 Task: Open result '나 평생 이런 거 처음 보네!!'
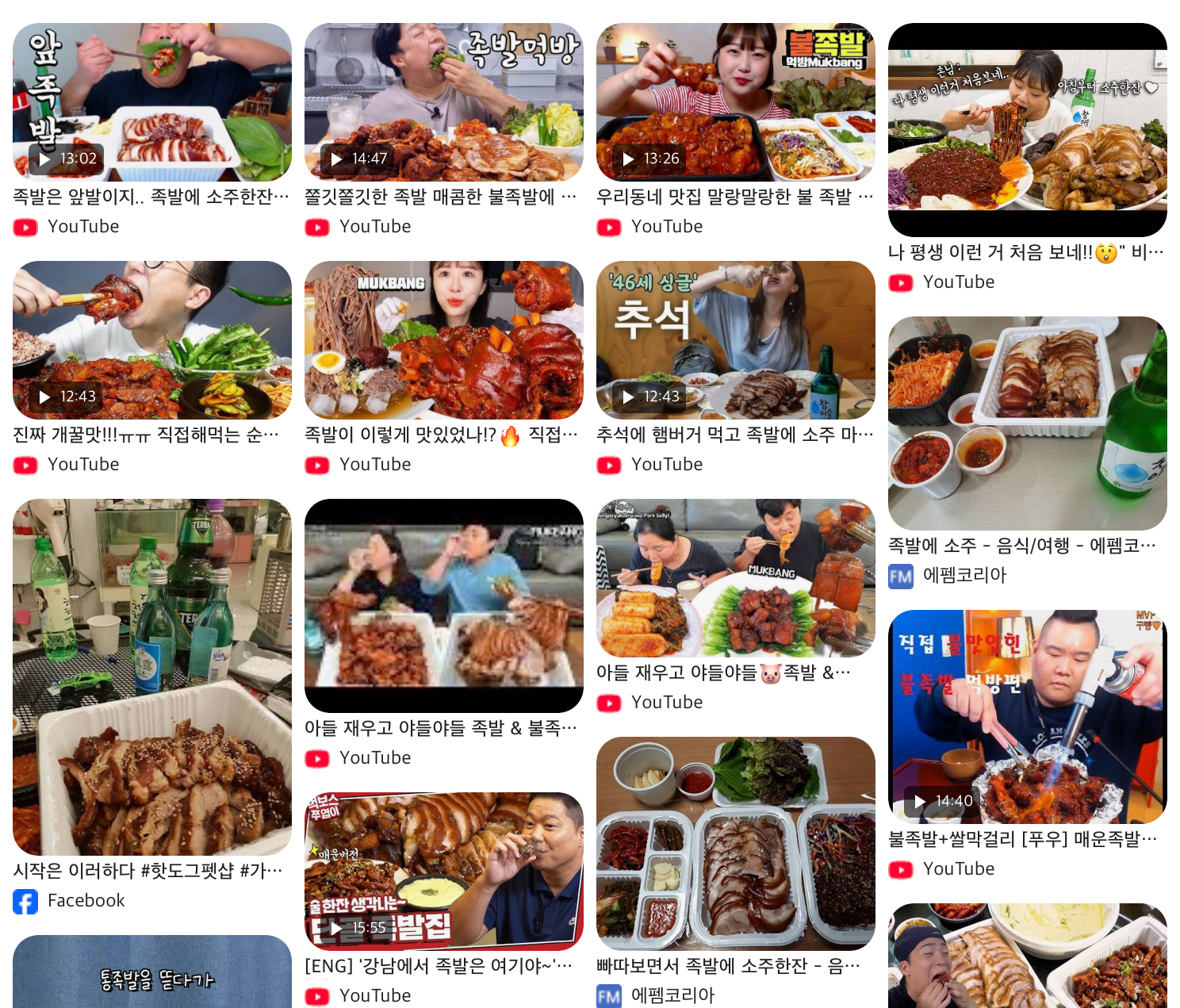[x=1027, y=131]
